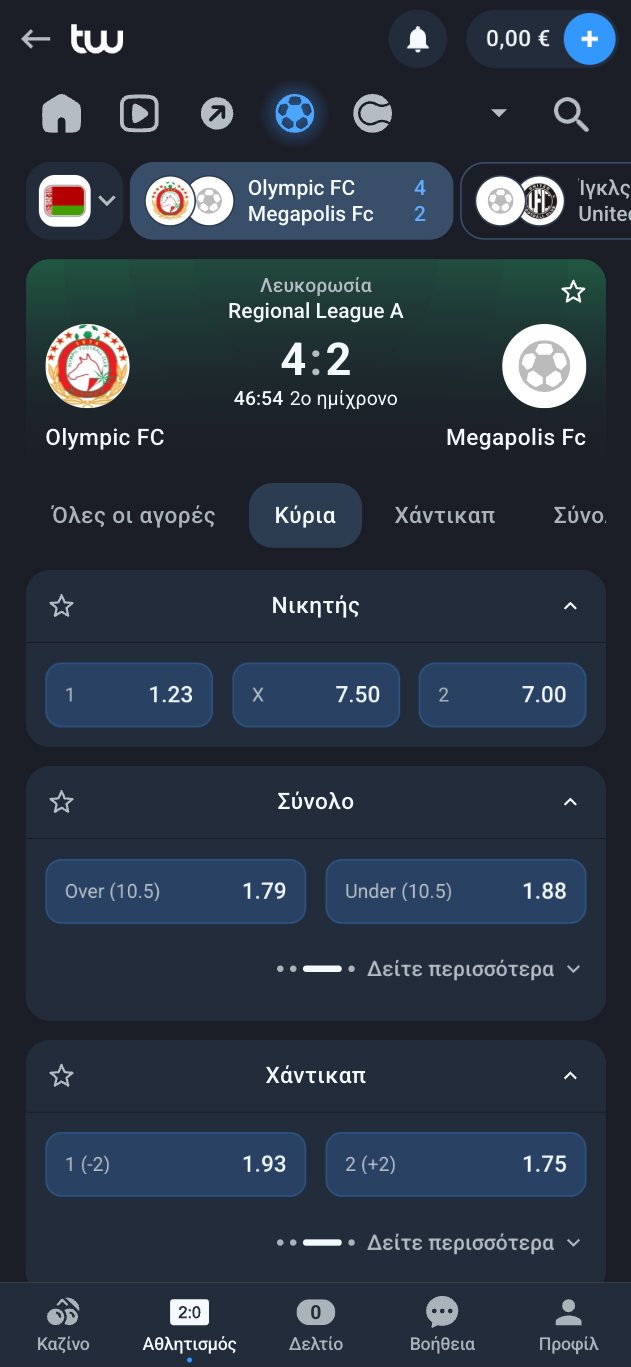Screen dimensions: 631x1367
Task: Open the home icon
Action: pos(61,114)
